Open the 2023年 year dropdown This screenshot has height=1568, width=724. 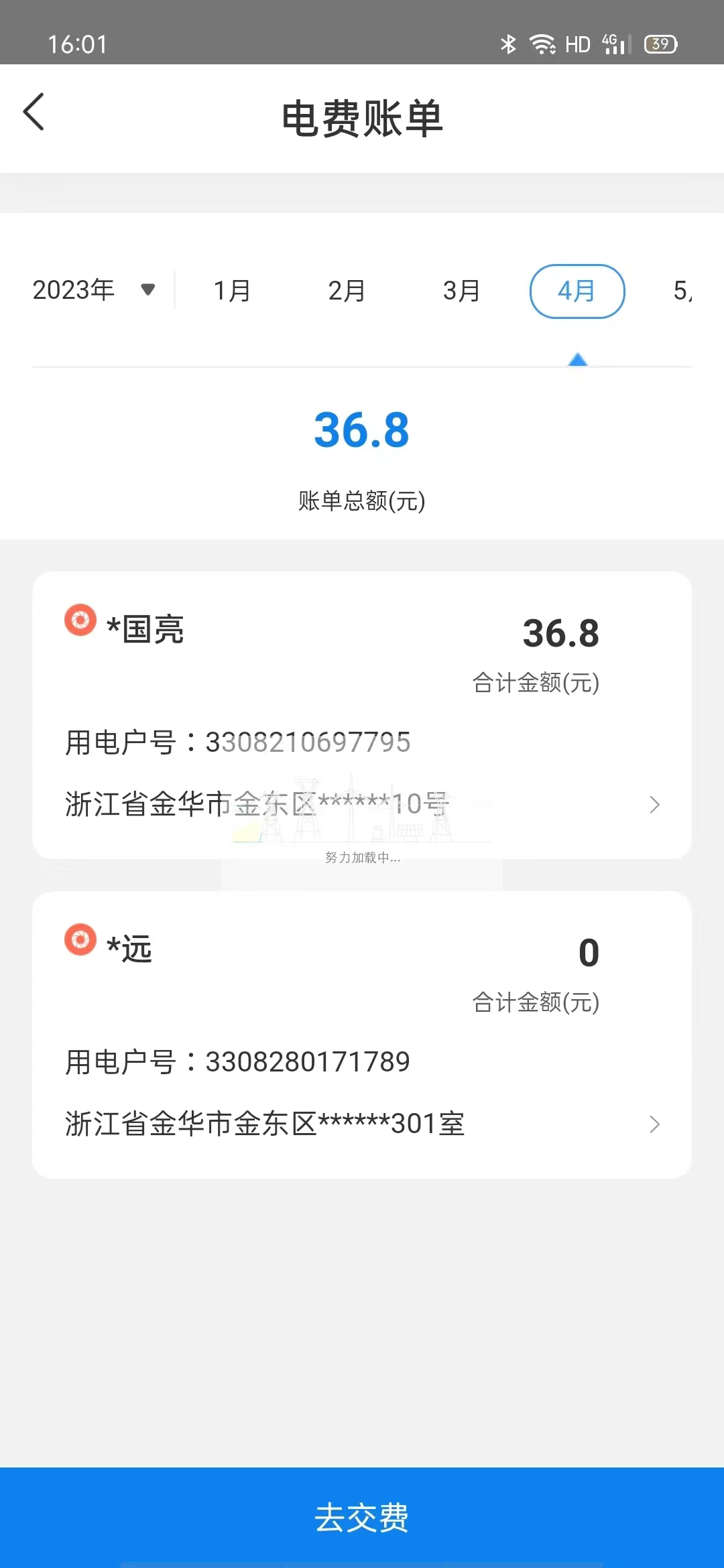pos(94,290)
